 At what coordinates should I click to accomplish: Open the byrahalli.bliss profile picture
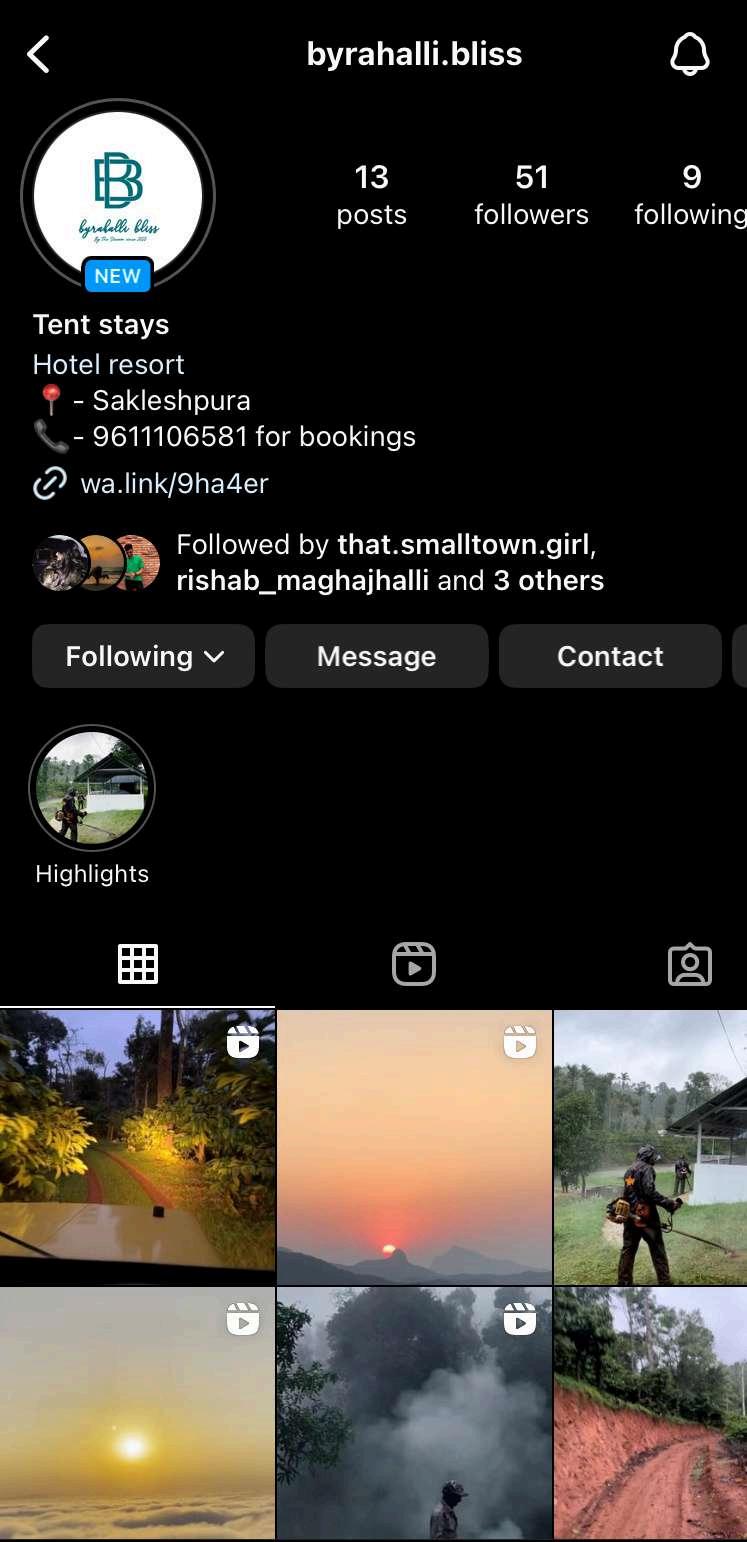click(118, 196)
